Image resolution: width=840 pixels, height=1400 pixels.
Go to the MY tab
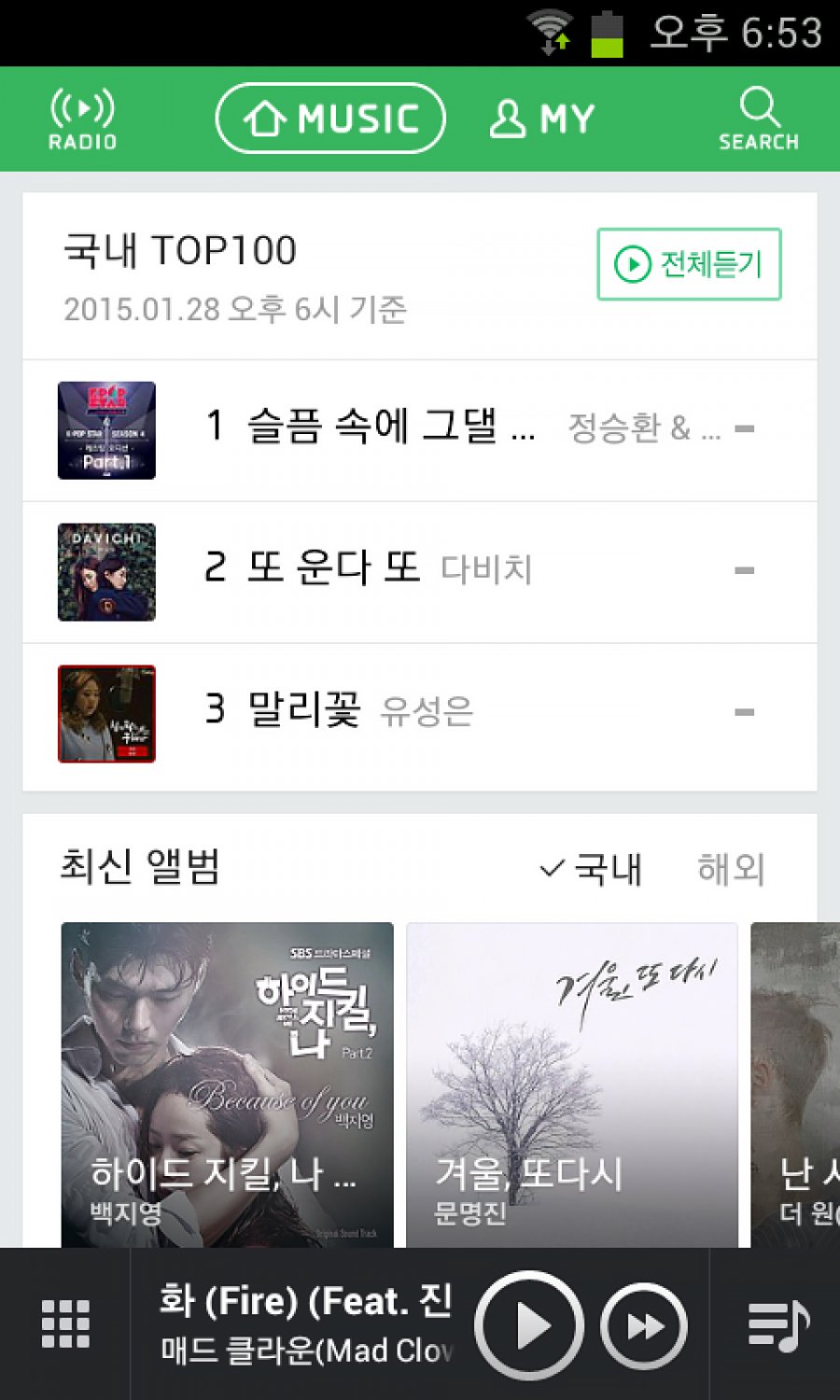click(542, 119)
